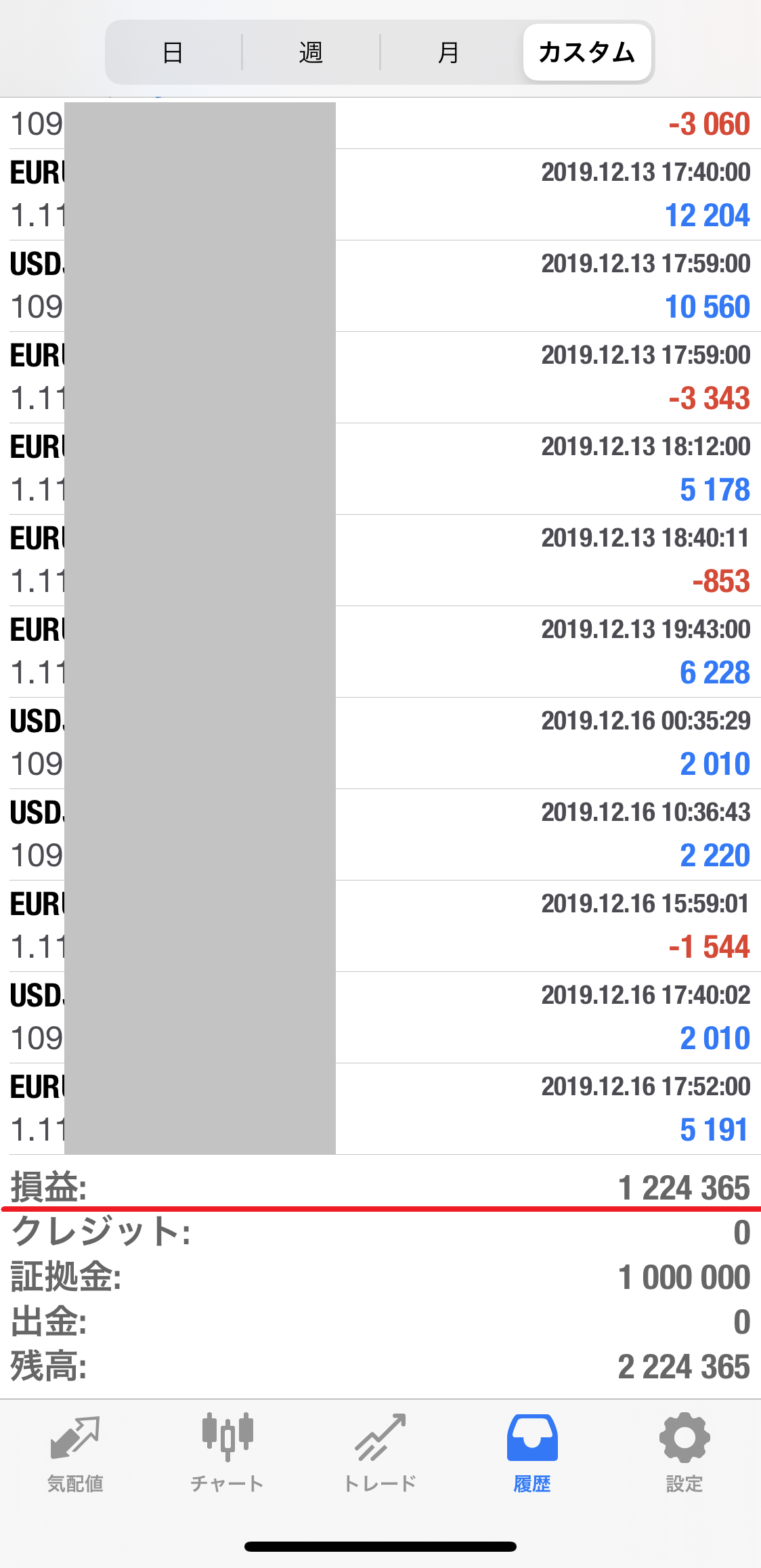761x1568 pixels.
Task: Tap the カスタム period segment
Action: click(x=587, y=52)
